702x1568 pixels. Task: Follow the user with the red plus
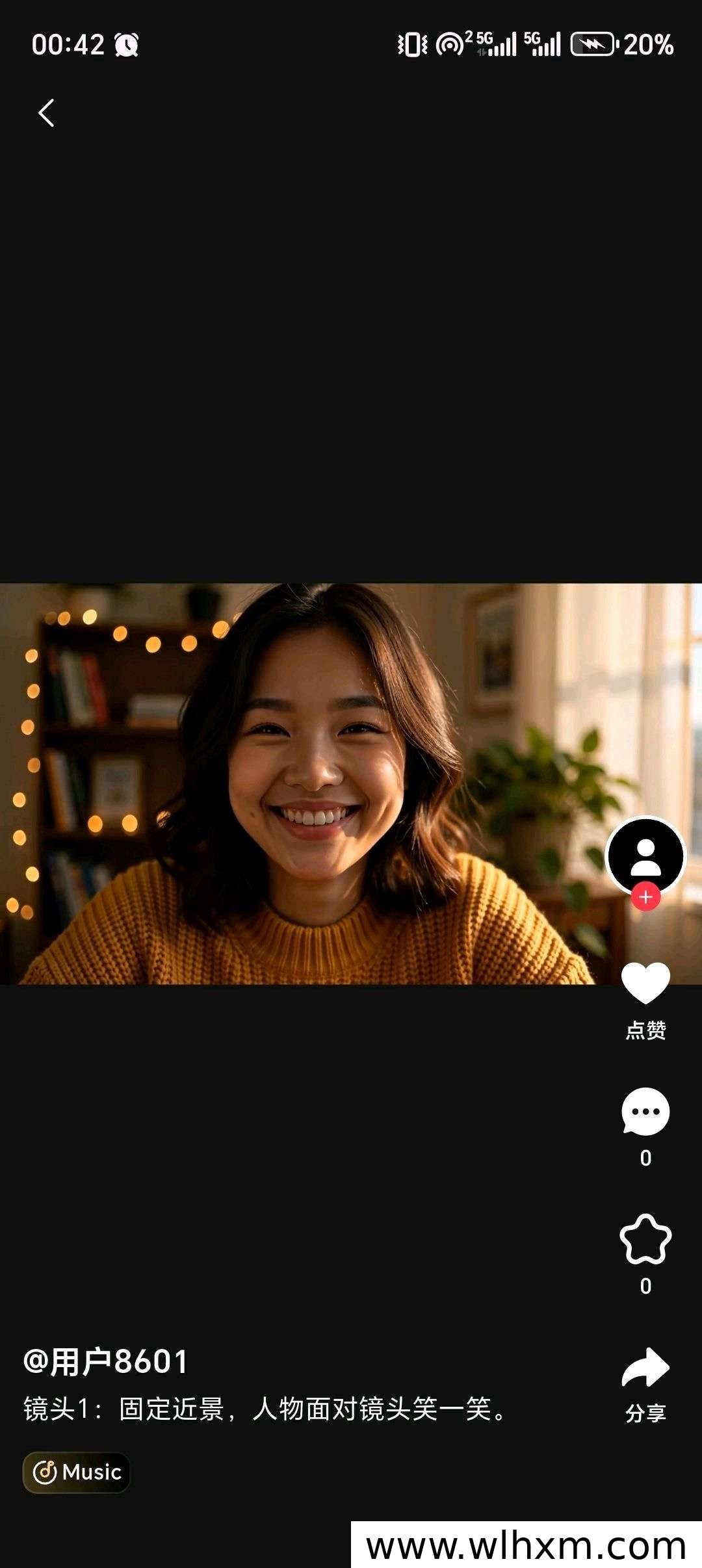point(645,897)
